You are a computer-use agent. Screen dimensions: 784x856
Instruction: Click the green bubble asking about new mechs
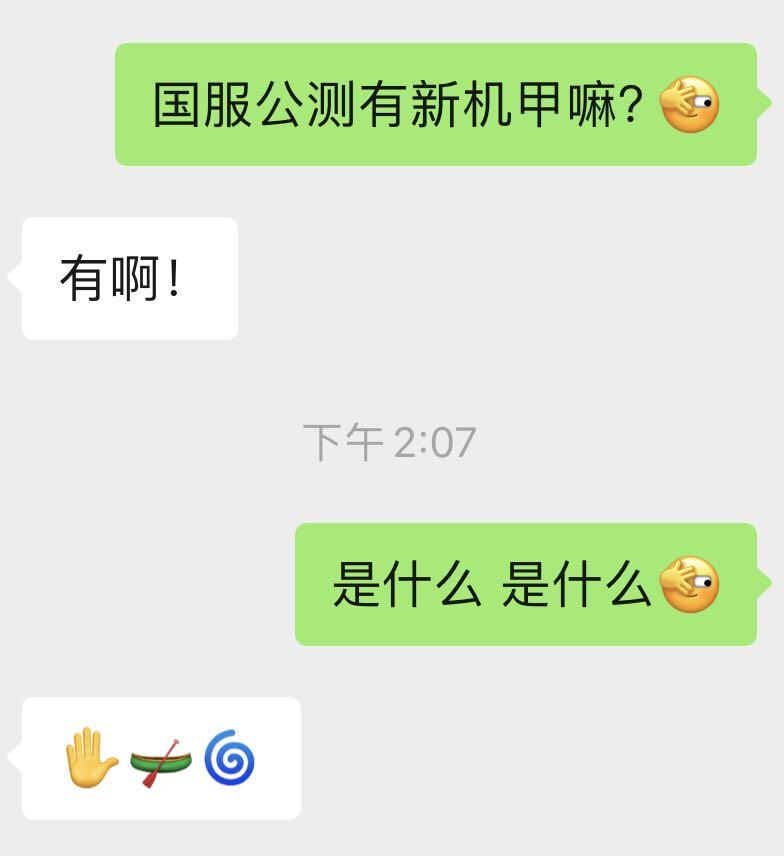tap(440, 103)
